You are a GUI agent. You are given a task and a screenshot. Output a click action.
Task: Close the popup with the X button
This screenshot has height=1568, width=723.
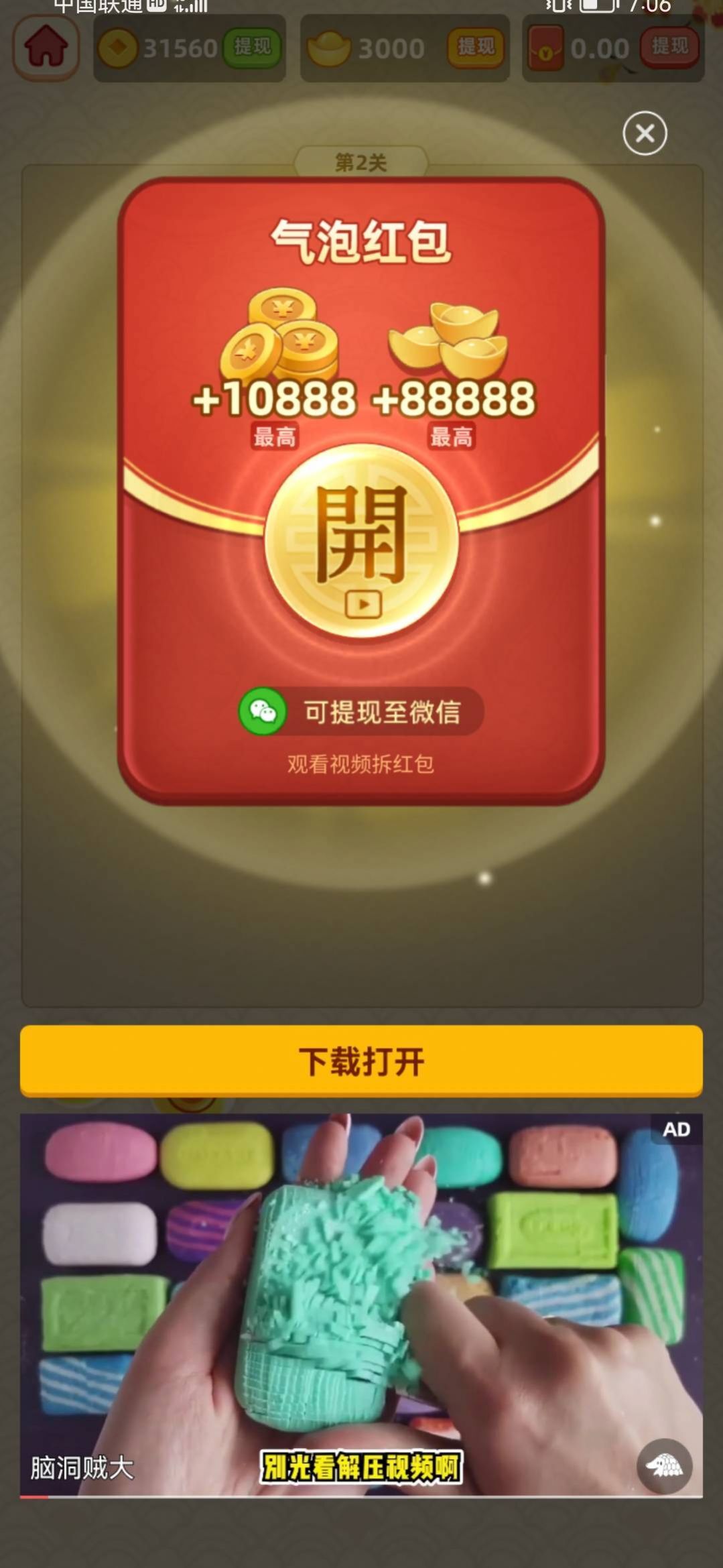coord(644,133)
